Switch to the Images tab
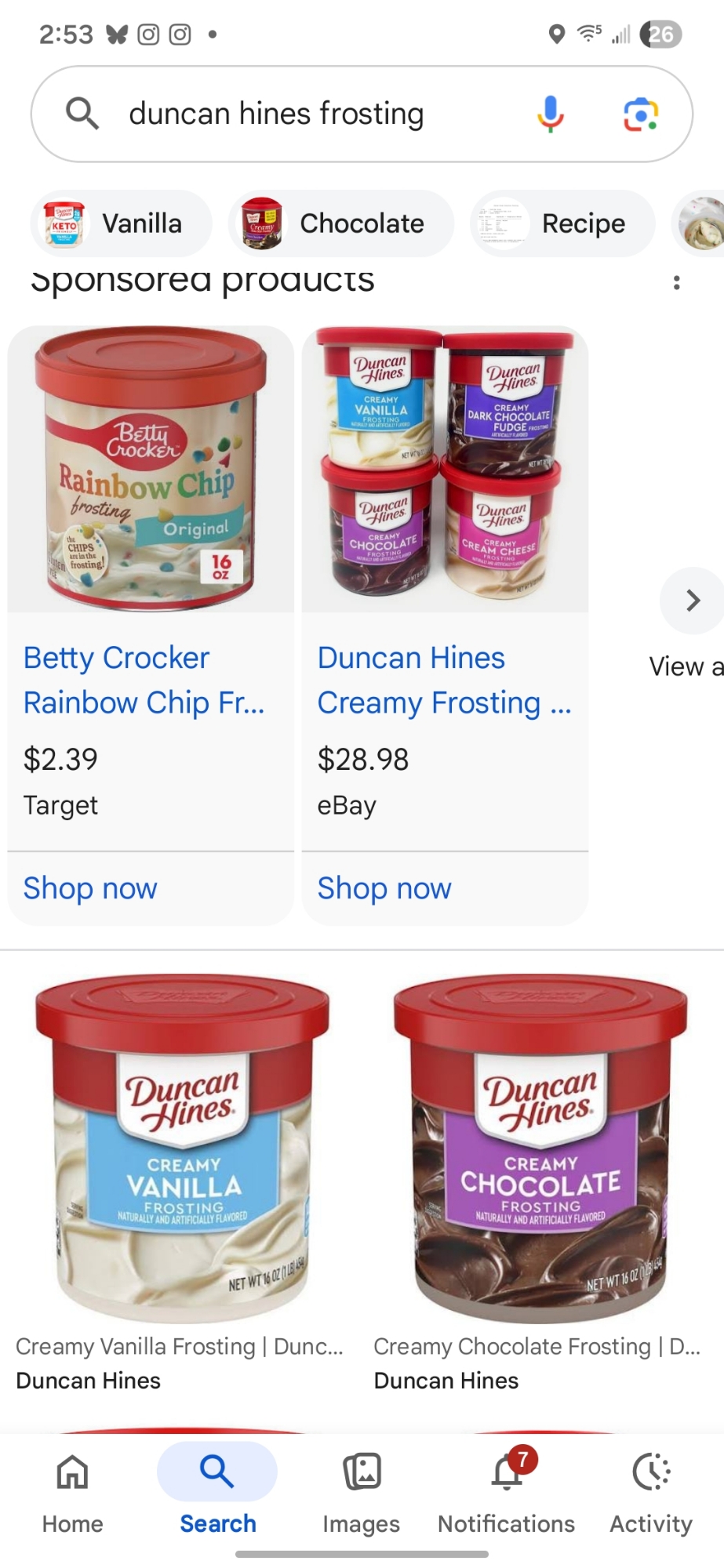Screen dimensions: 724x1568 click(x=362, y=1490)
